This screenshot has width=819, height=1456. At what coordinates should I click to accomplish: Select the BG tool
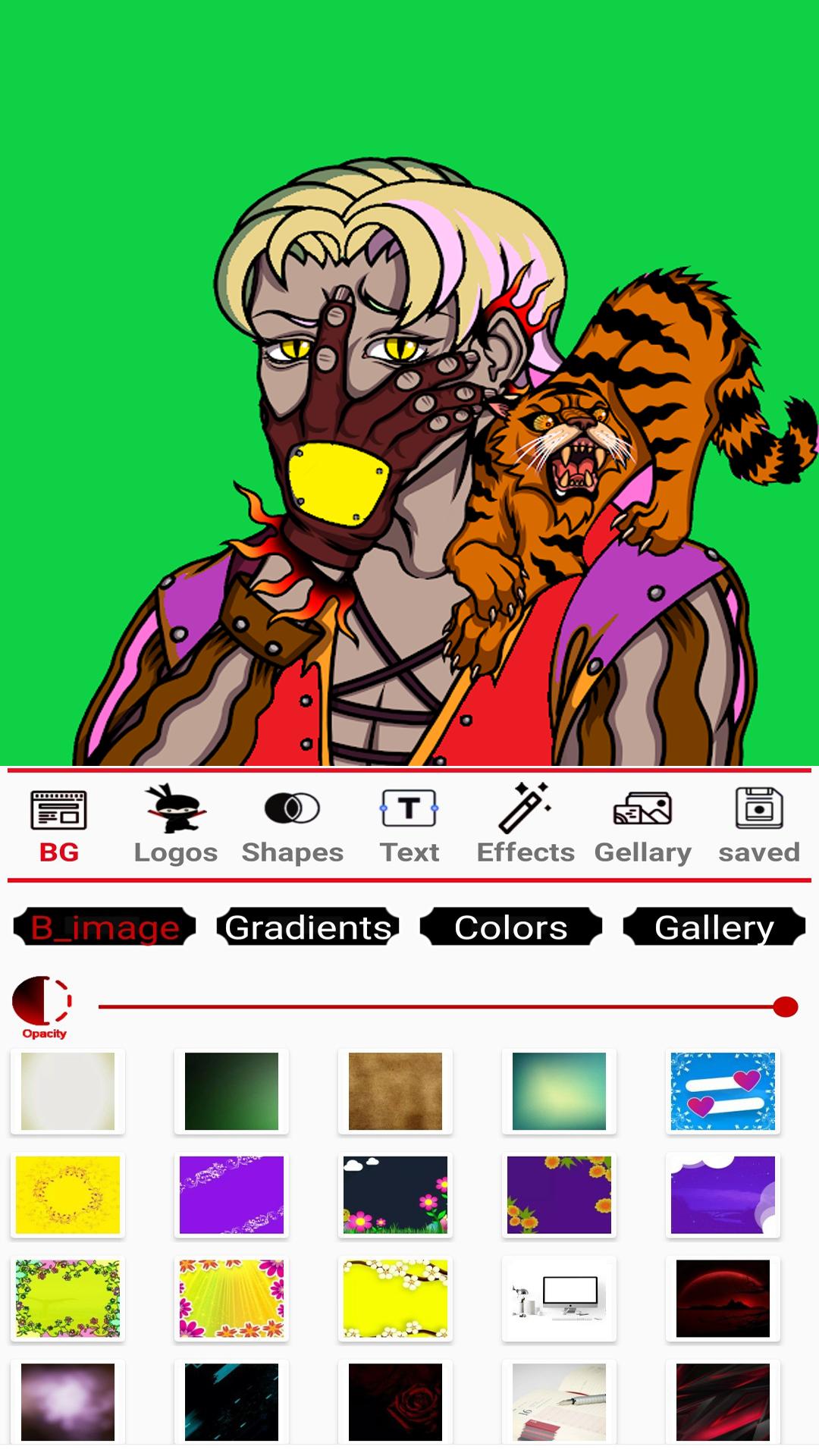59,825
